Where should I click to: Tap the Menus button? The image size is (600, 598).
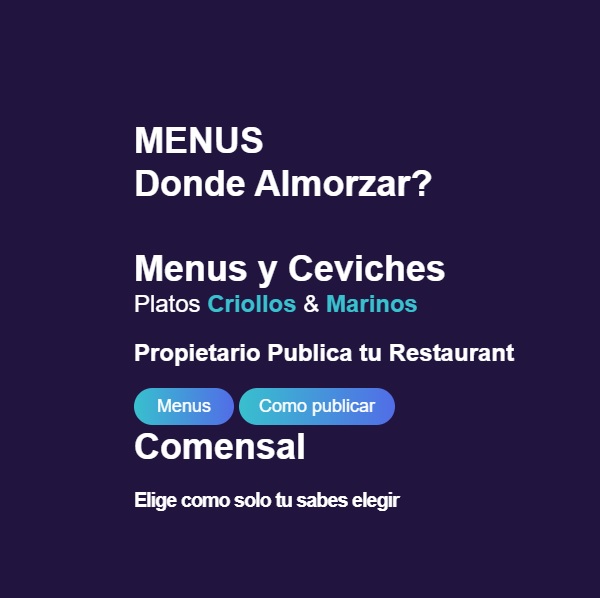point(184,406)
